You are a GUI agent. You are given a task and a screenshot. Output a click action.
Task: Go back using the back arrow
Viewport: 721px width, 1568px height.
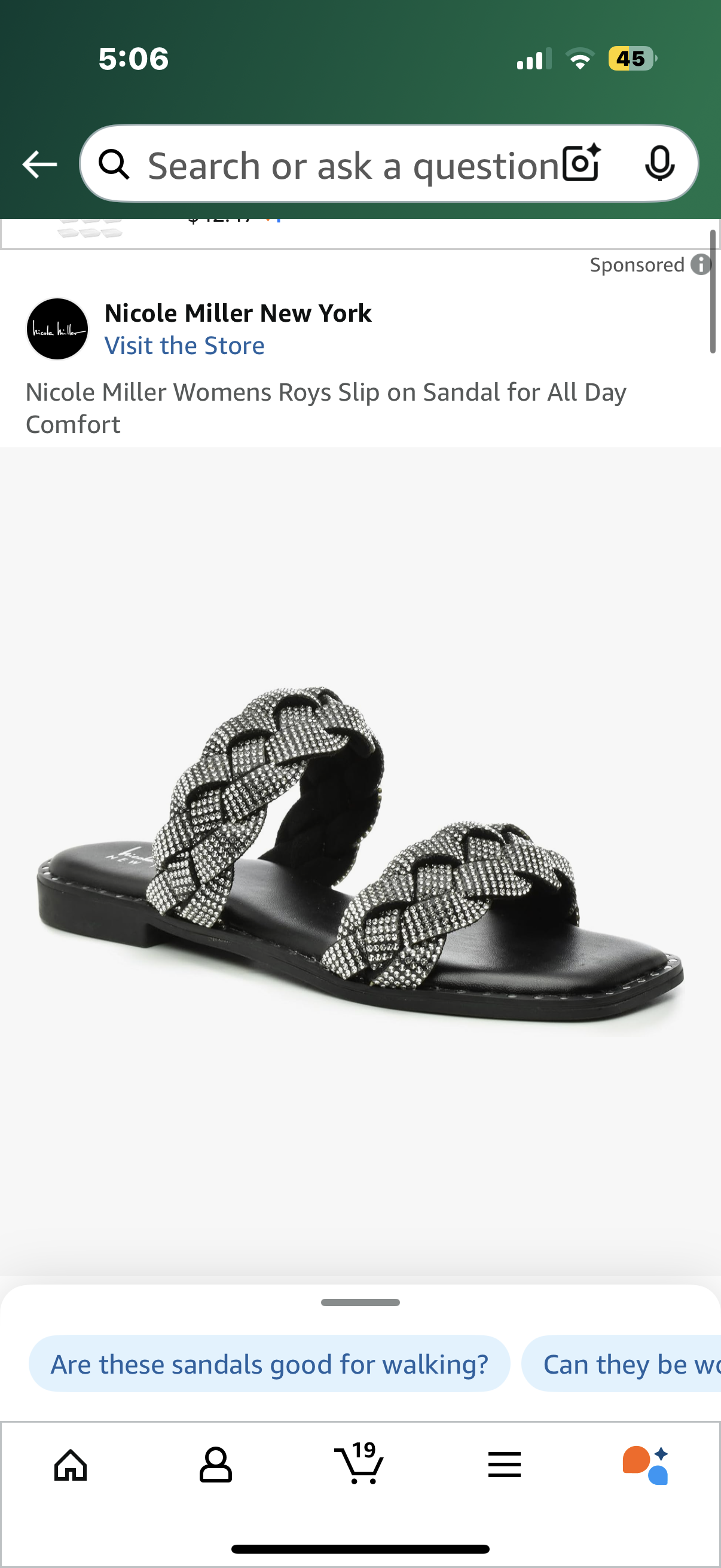click(x=39, y=163)
